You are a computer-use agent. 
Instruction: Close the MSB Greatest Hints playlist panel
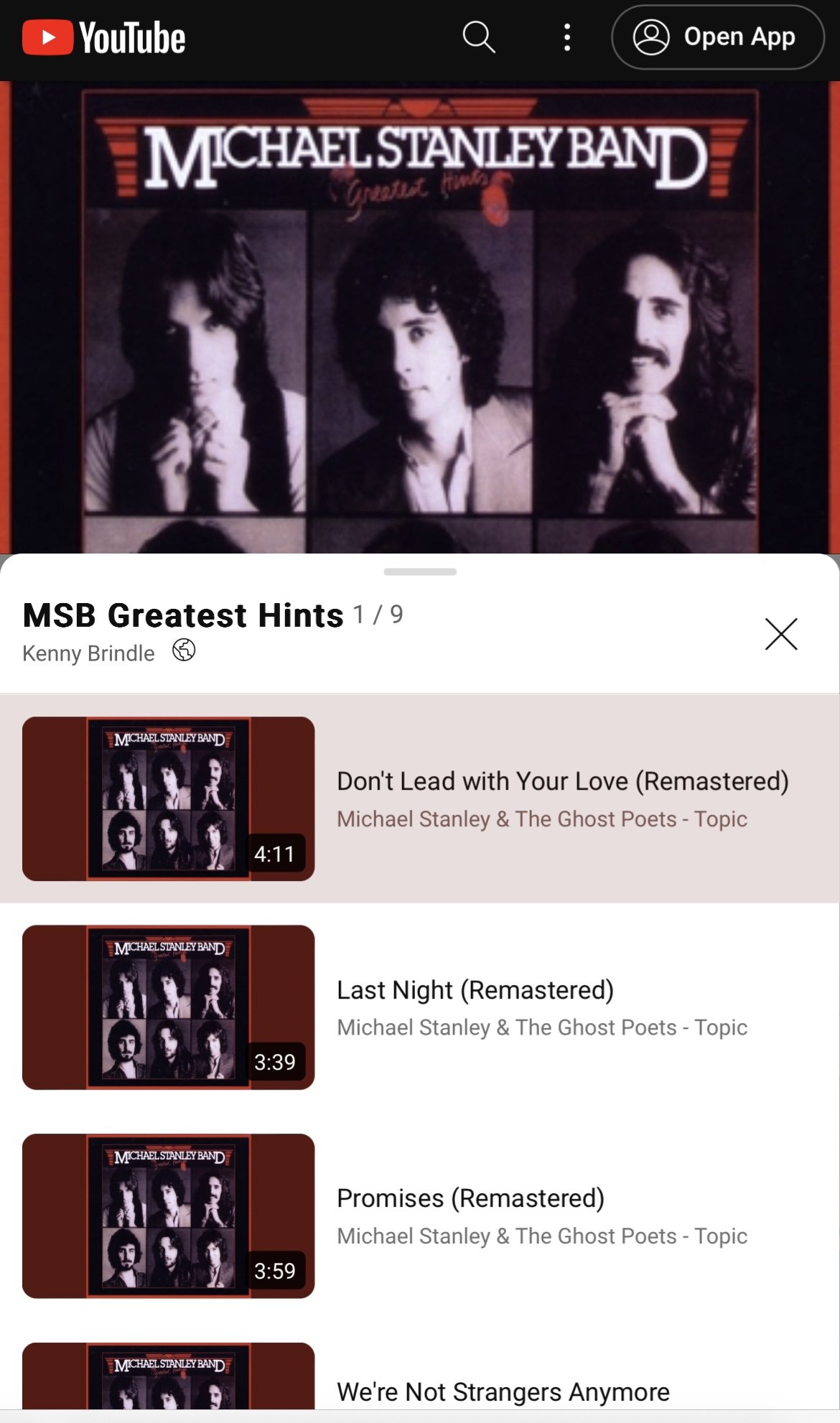click(x=781, y=634)
